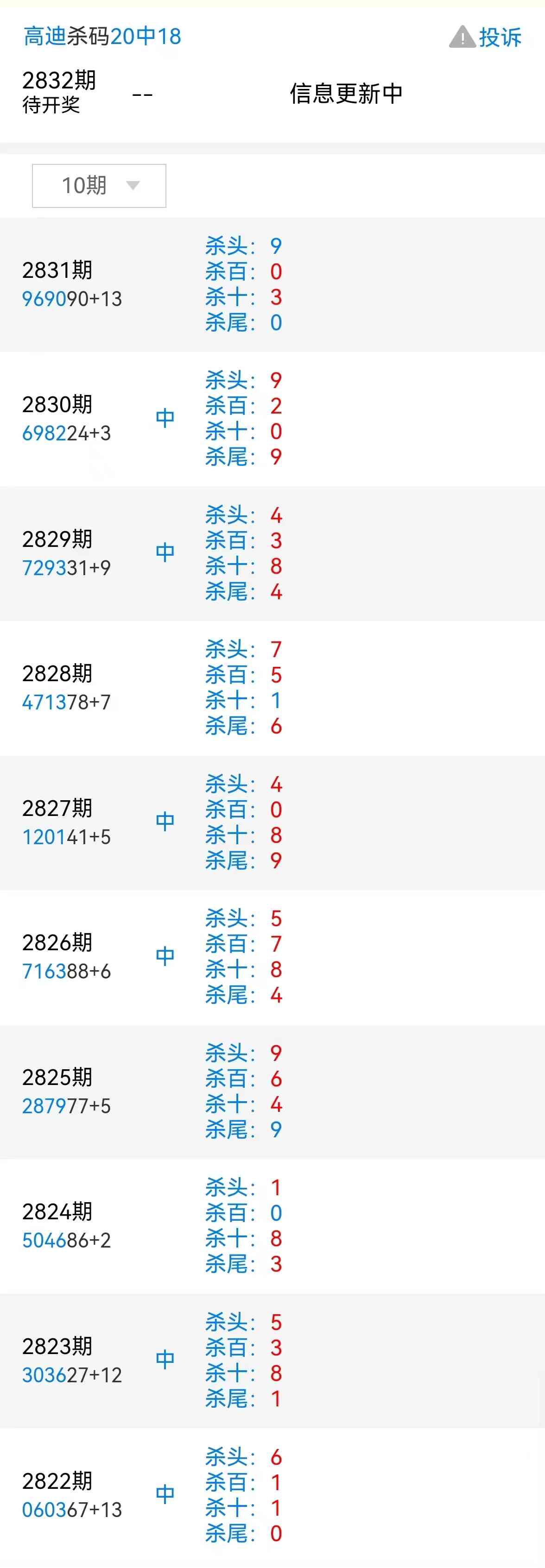Click the pending 2832期 待开奖 entry
This screenshot has height=1568, width=545.
coord(59,90)
